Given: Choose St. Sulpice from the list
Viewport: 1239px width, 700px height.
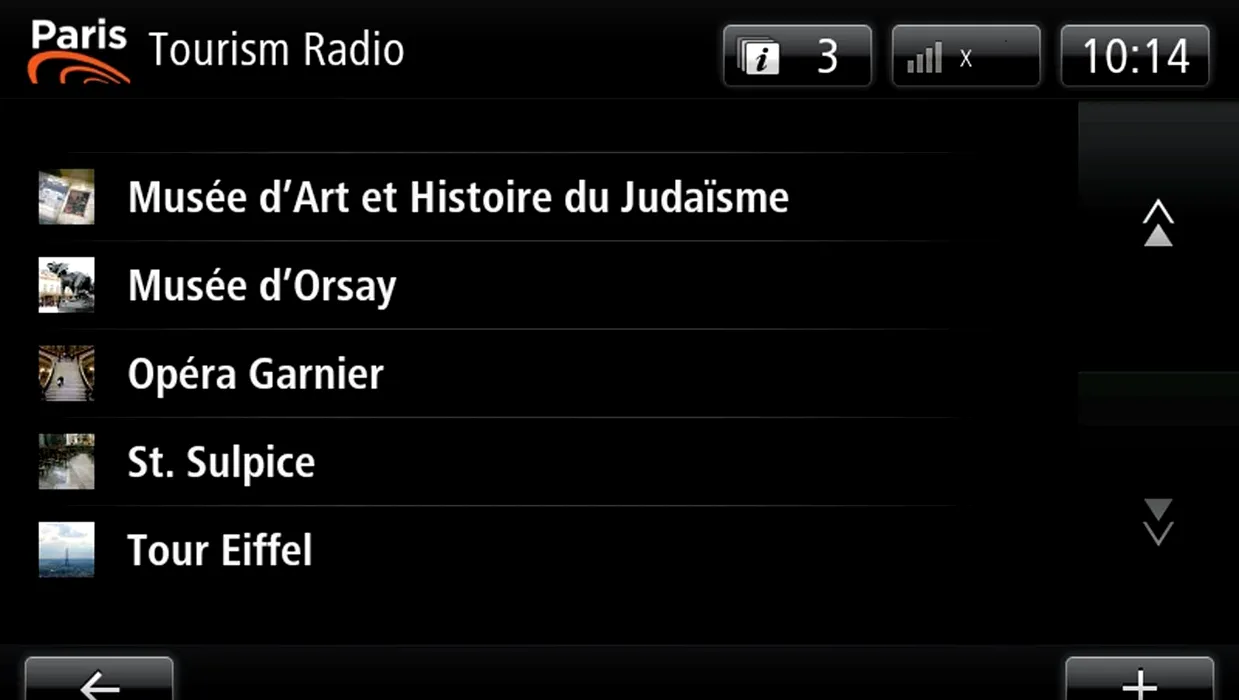Looking at the screenshot, I should coord(221,462).
